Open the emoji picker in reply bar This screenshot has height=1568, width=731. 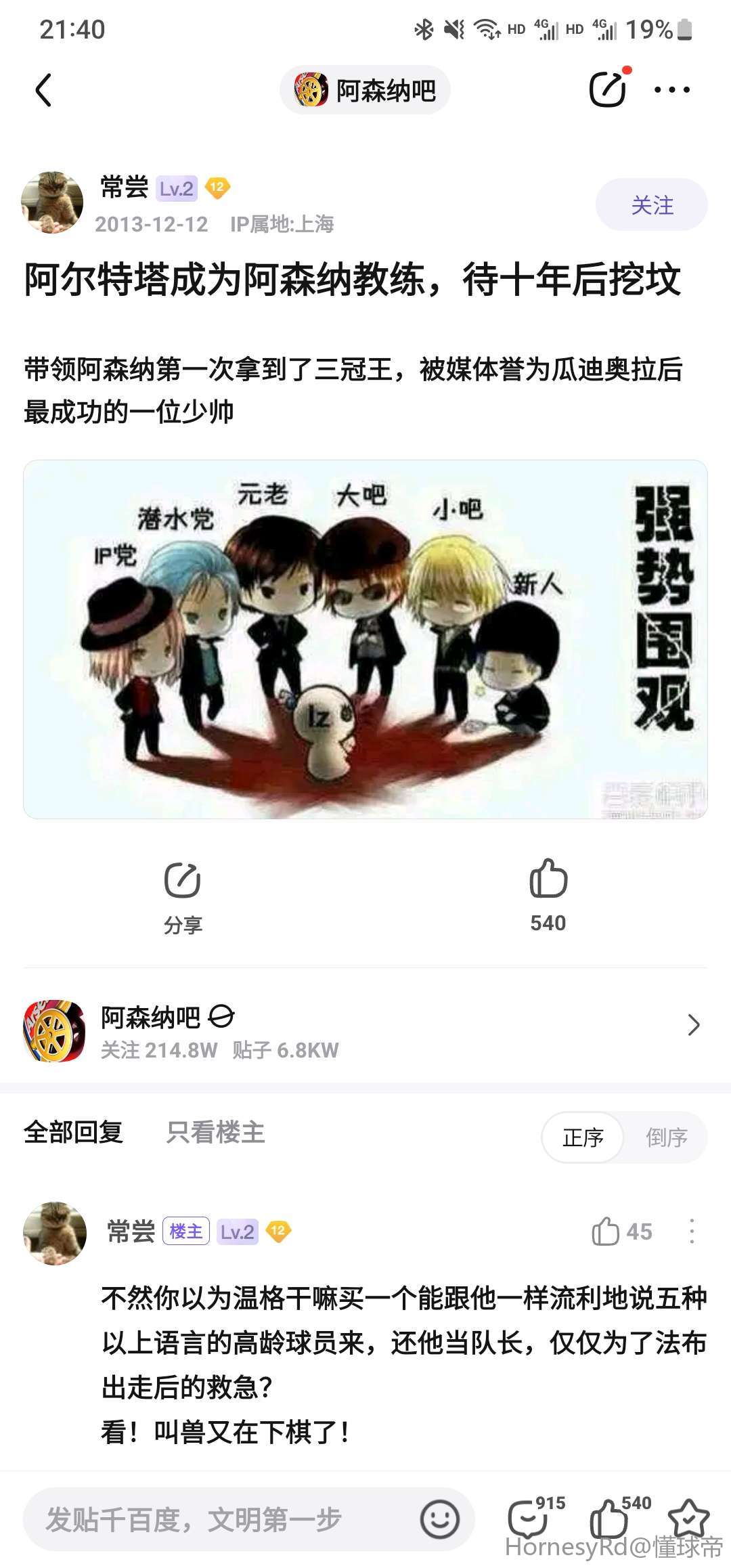click(440, 1520)
